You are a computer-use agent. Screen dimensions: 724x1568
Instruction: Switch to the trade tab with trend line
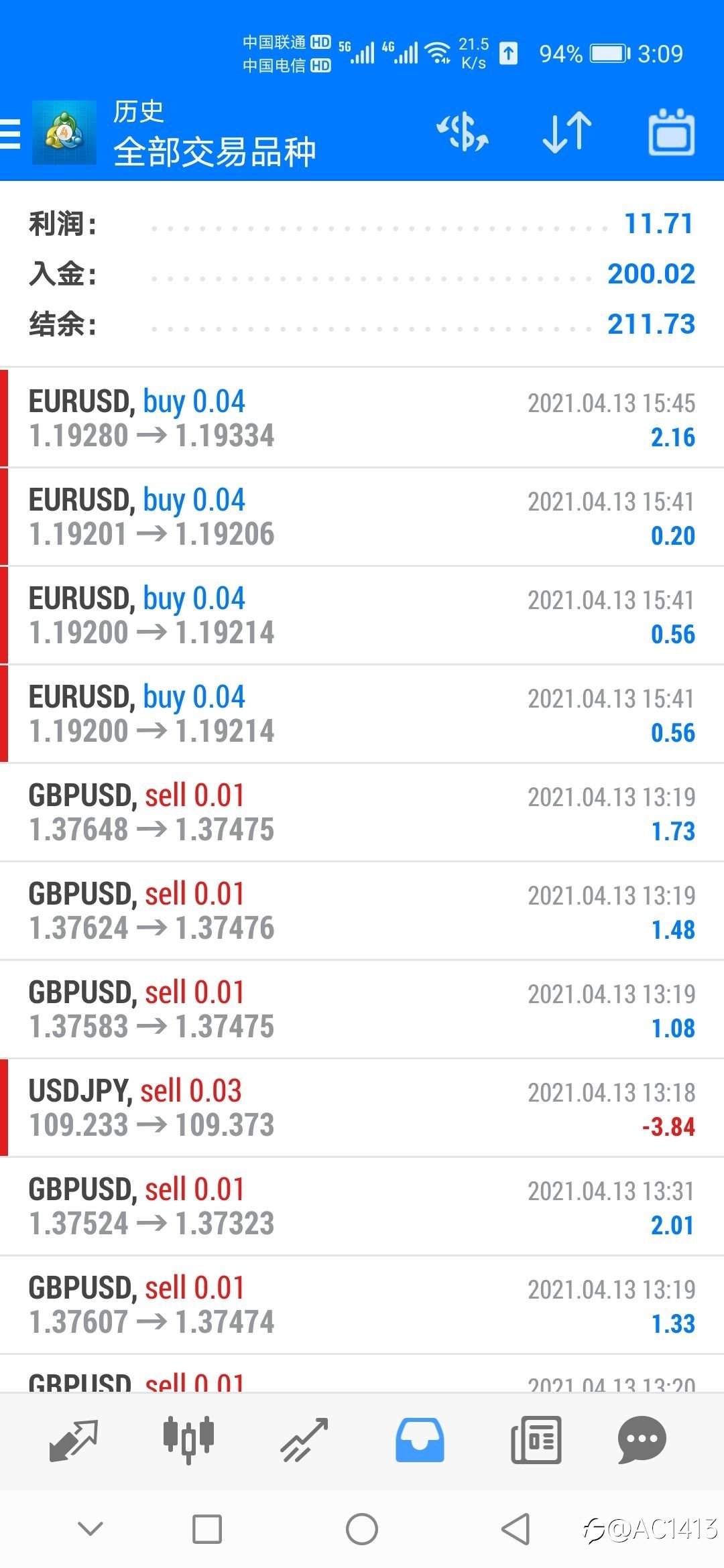tap(304, 1439)
